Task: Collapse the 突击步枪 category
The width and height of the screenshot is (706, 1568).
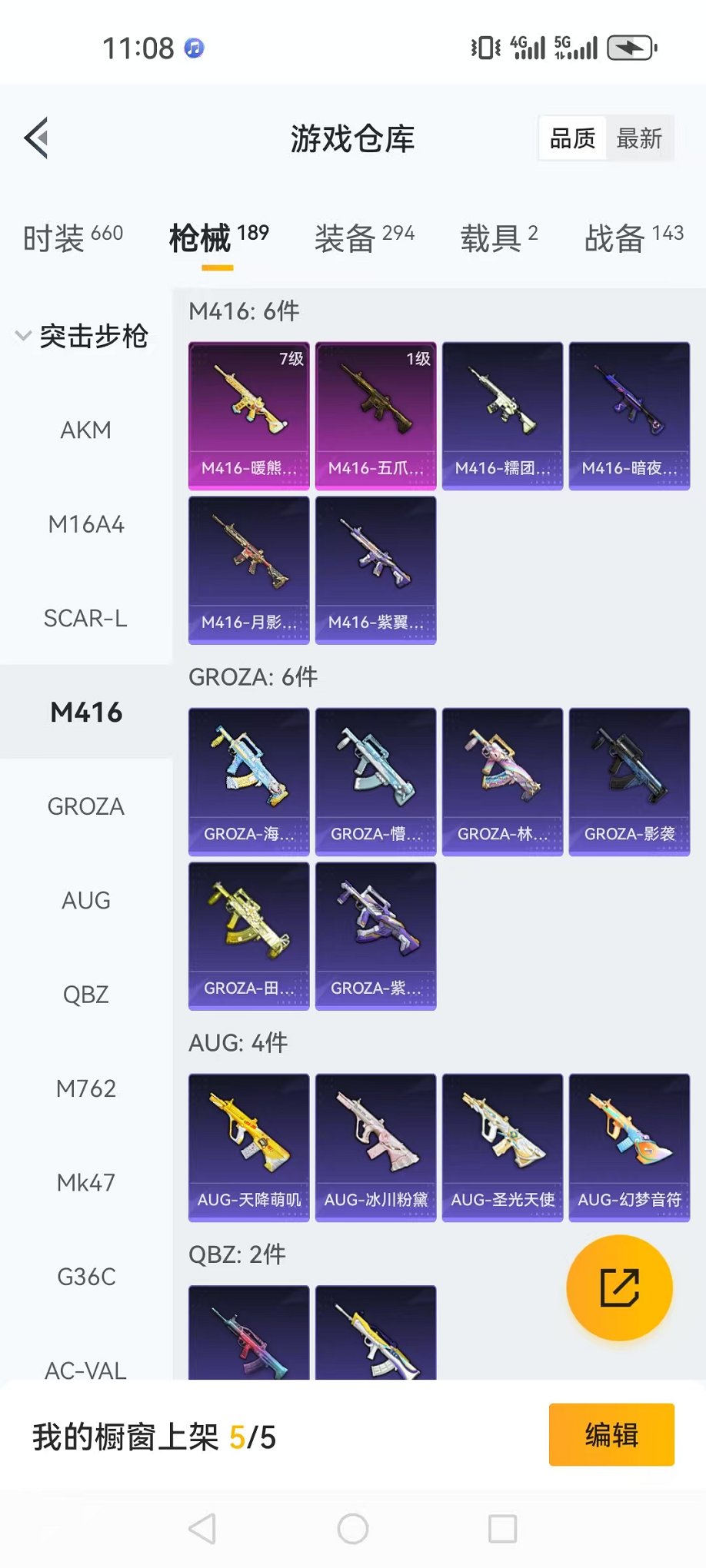Action: pos(81,336)
